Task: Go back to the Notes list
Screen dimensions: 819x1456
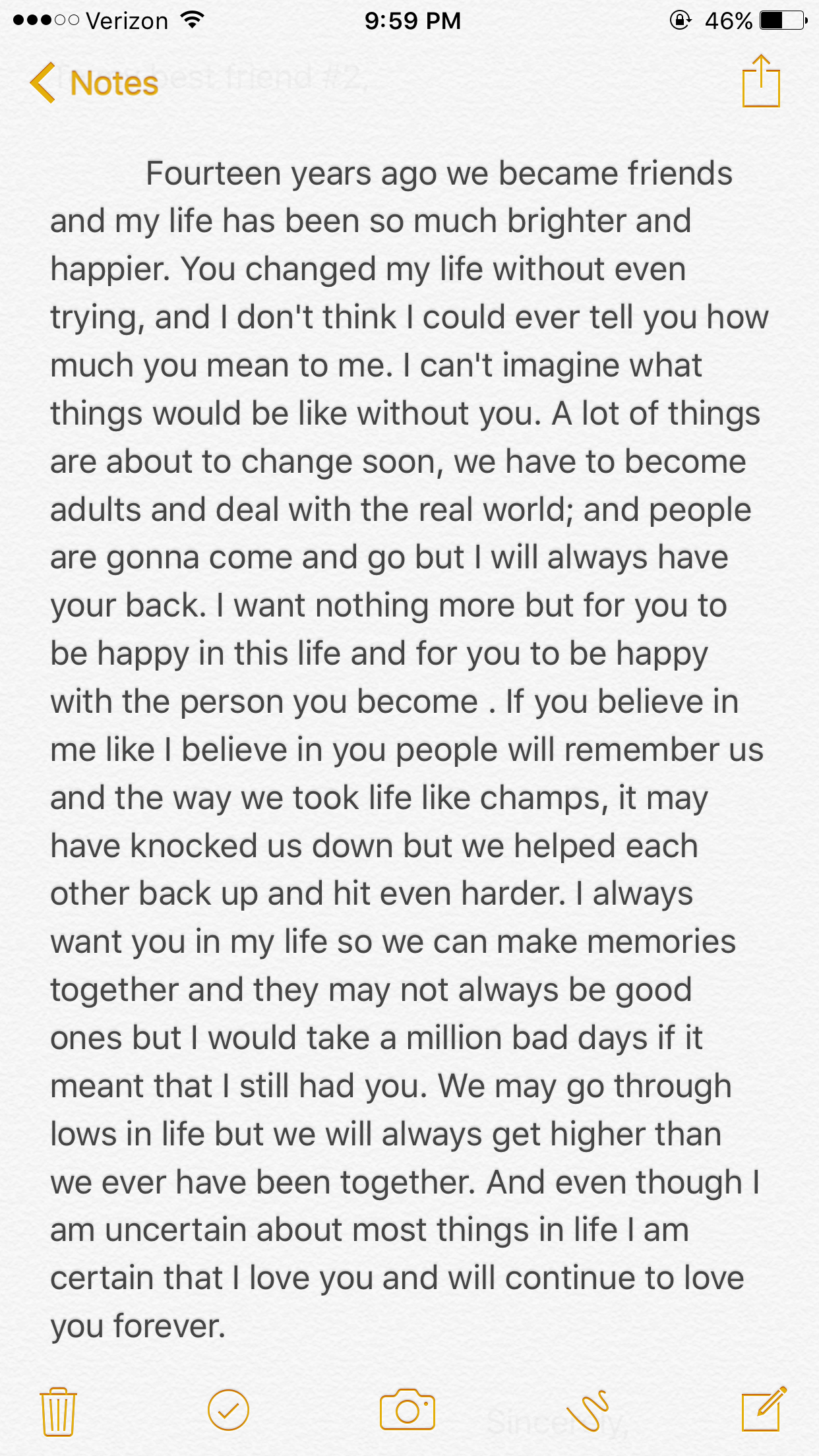Action: 94,83
